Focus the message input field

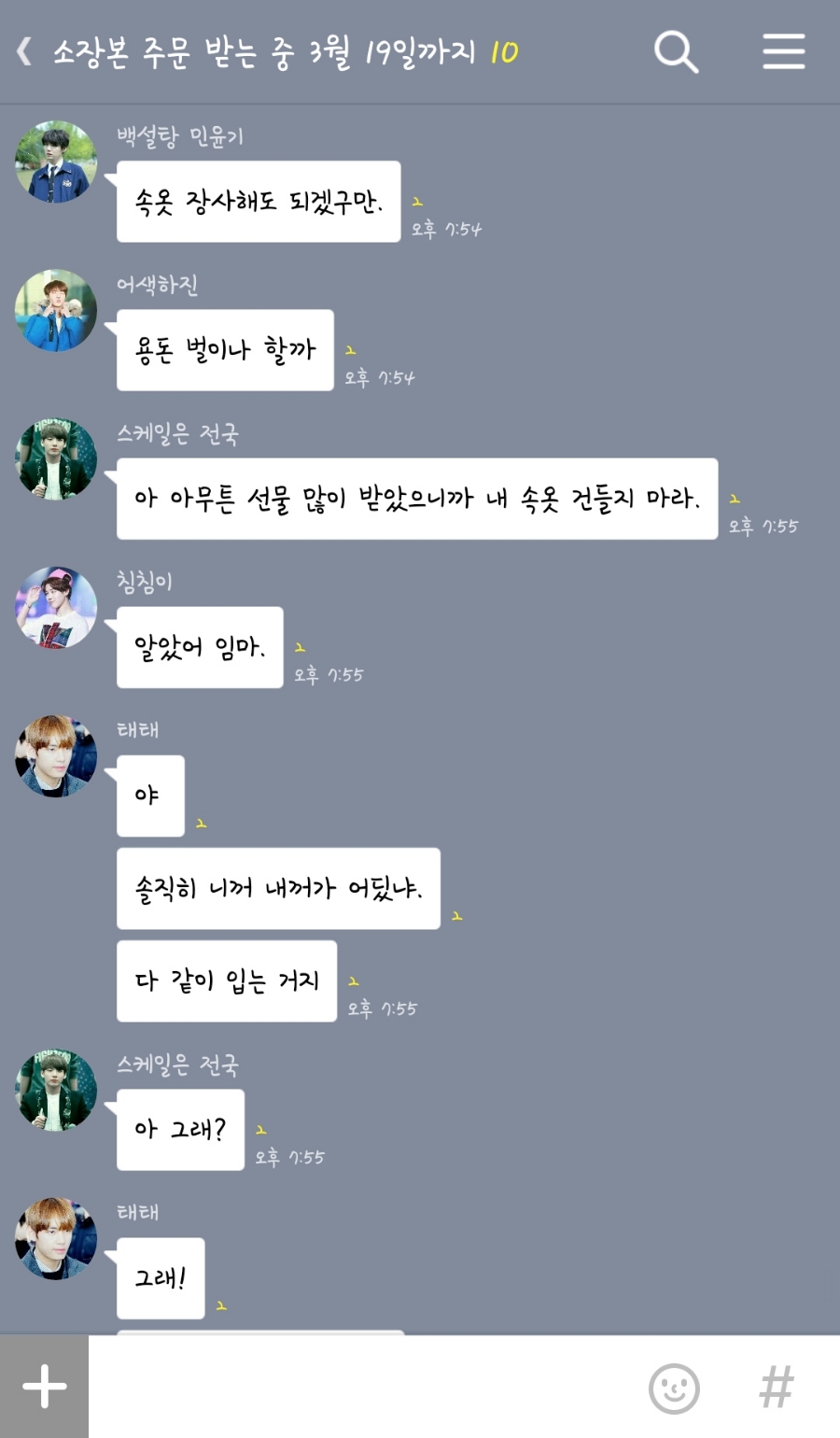[364, 1388]
